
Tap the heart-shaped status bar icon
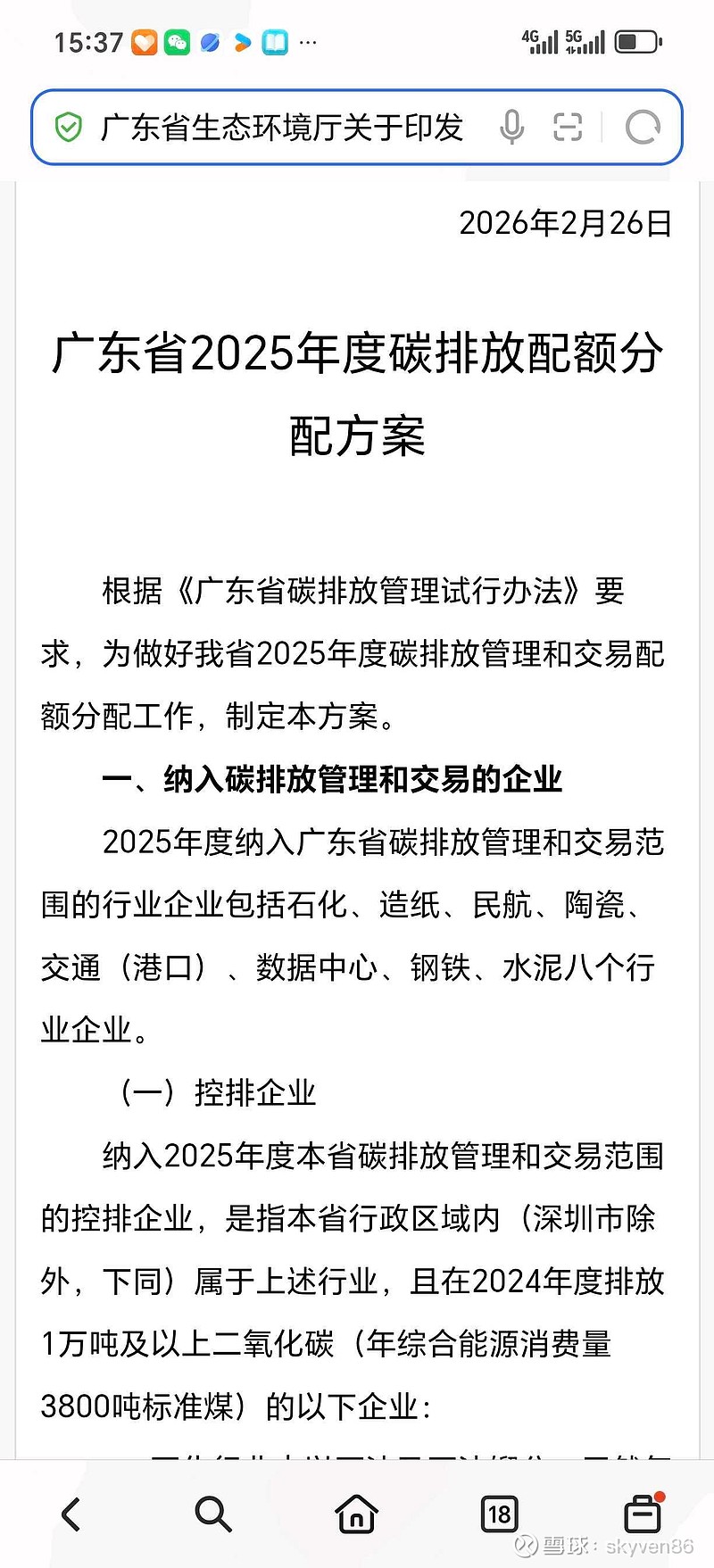pyautogui.click(x=143, y=41)
